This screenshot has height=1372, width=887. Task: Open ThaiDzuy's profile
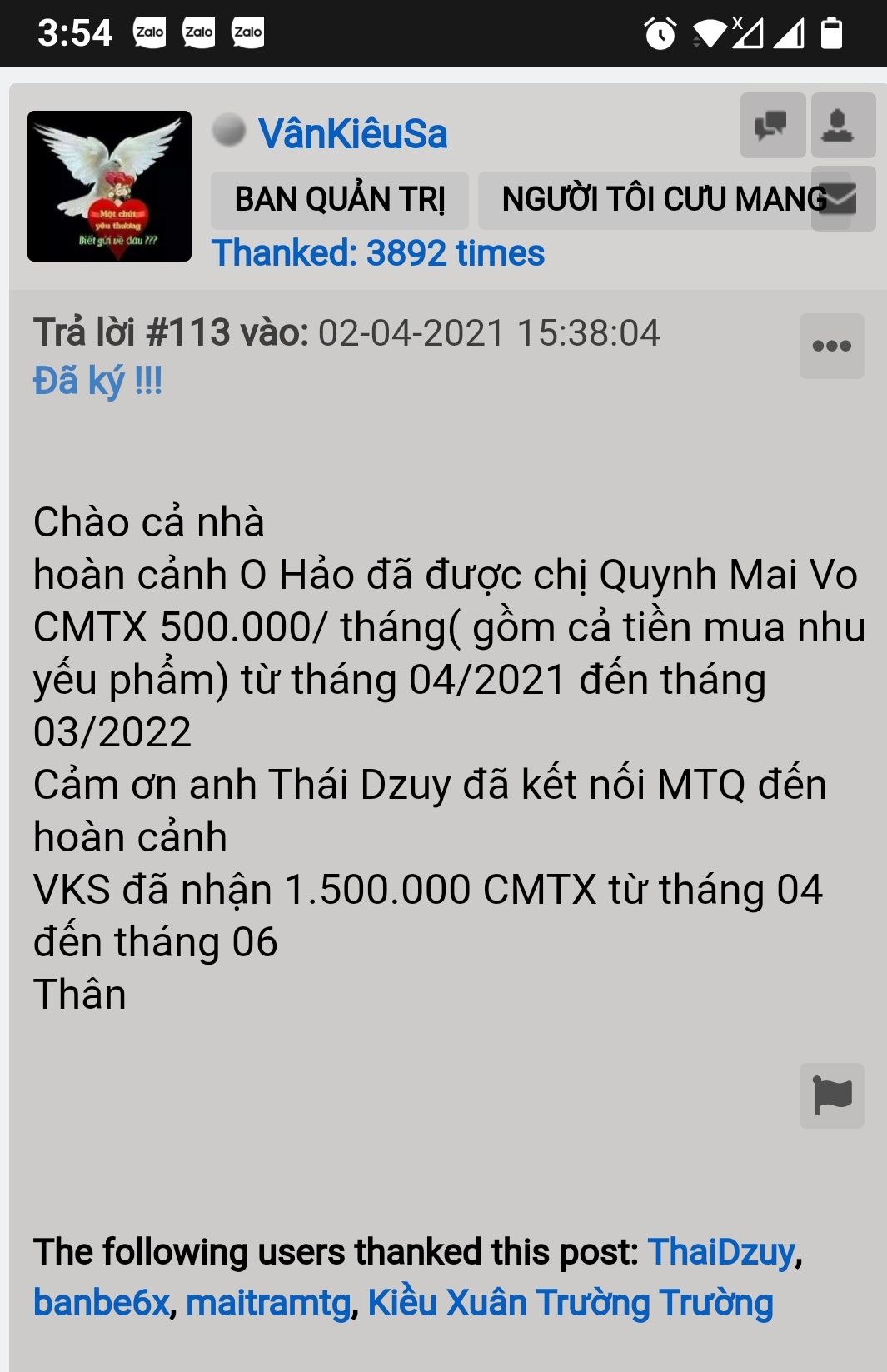point(721,1251)
